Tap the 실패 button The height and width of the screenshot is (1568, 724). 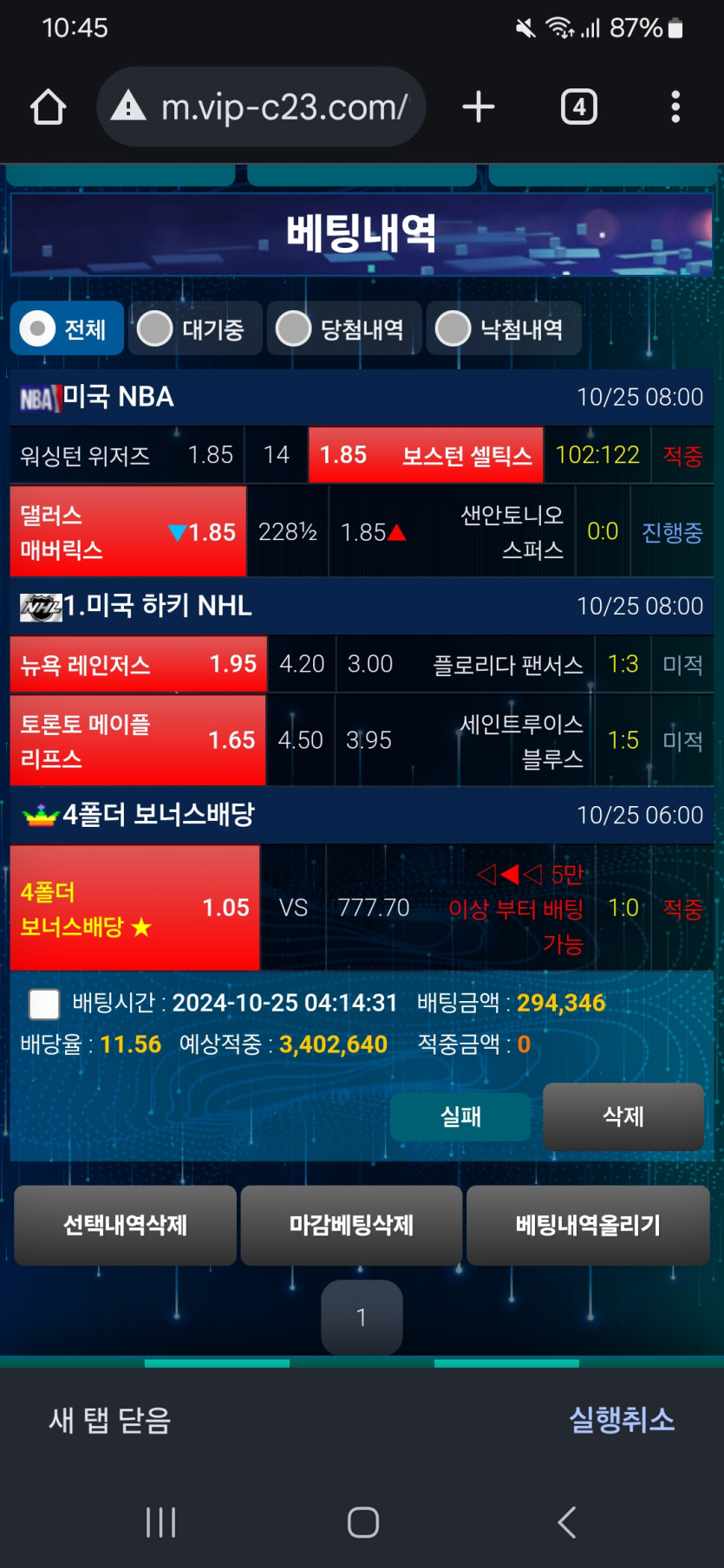point(460,1116)
